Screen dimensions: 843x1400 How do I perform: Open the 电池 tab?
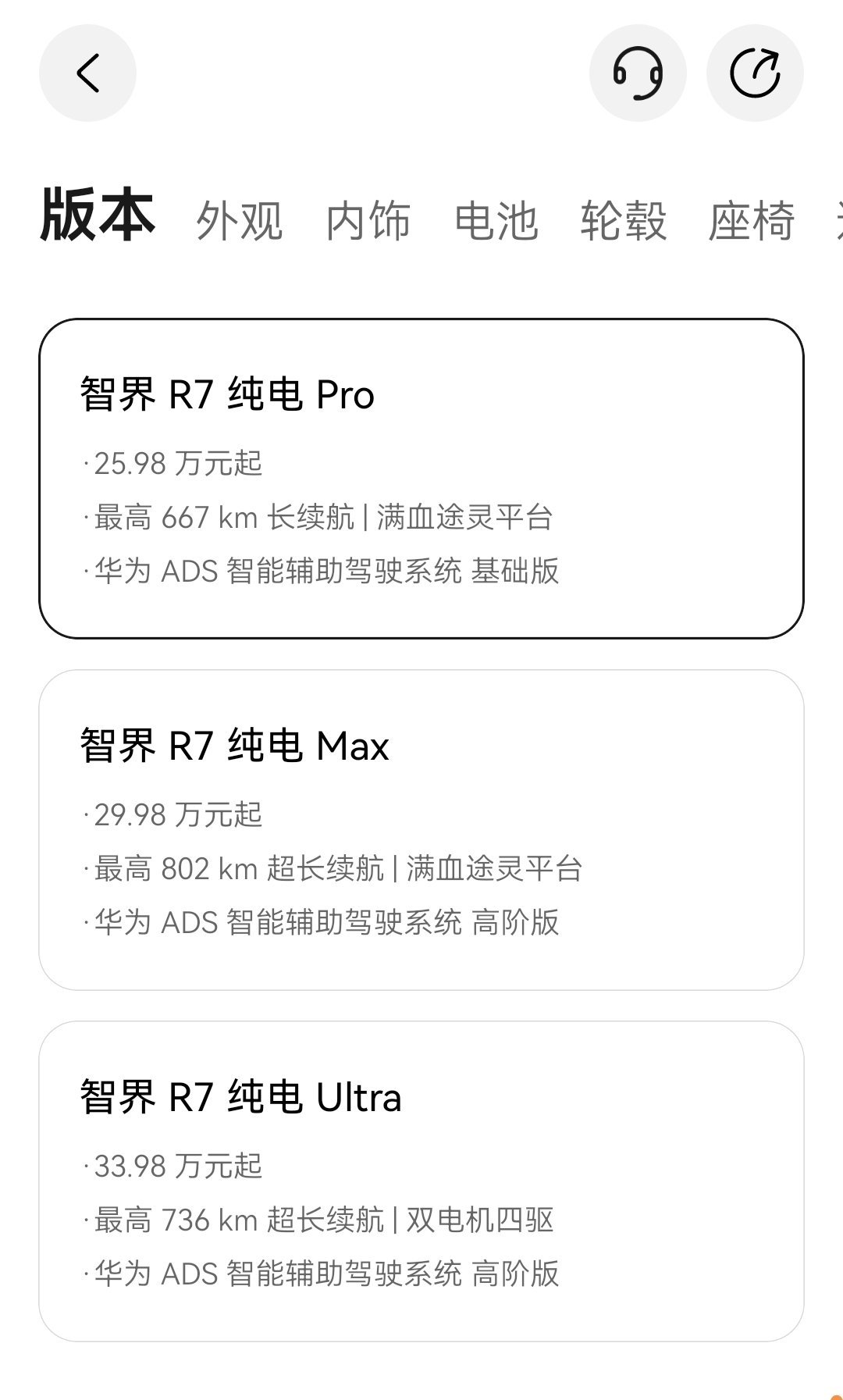click(496, 220)
